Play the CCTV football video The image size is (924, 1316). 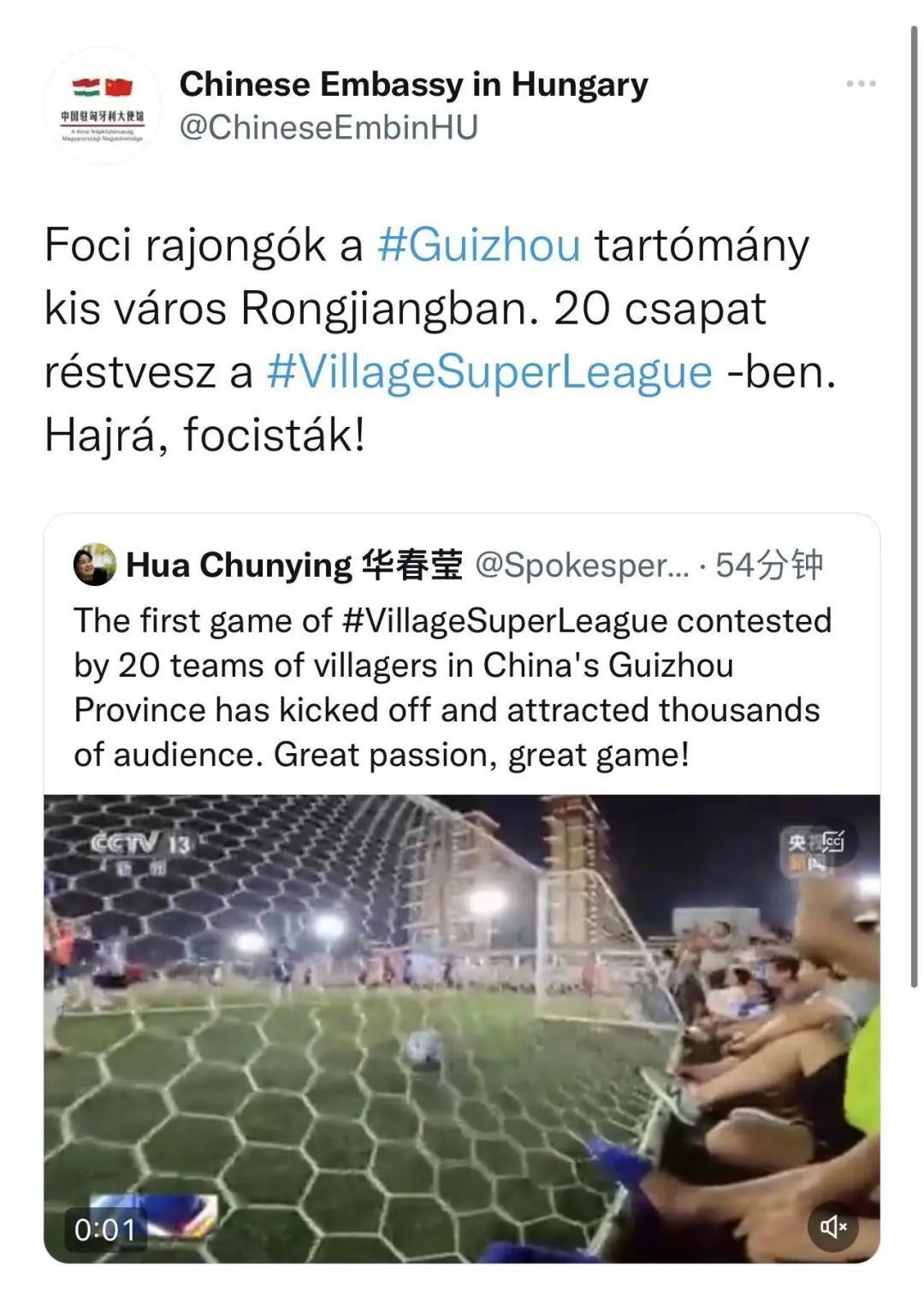pos(462,1027)
